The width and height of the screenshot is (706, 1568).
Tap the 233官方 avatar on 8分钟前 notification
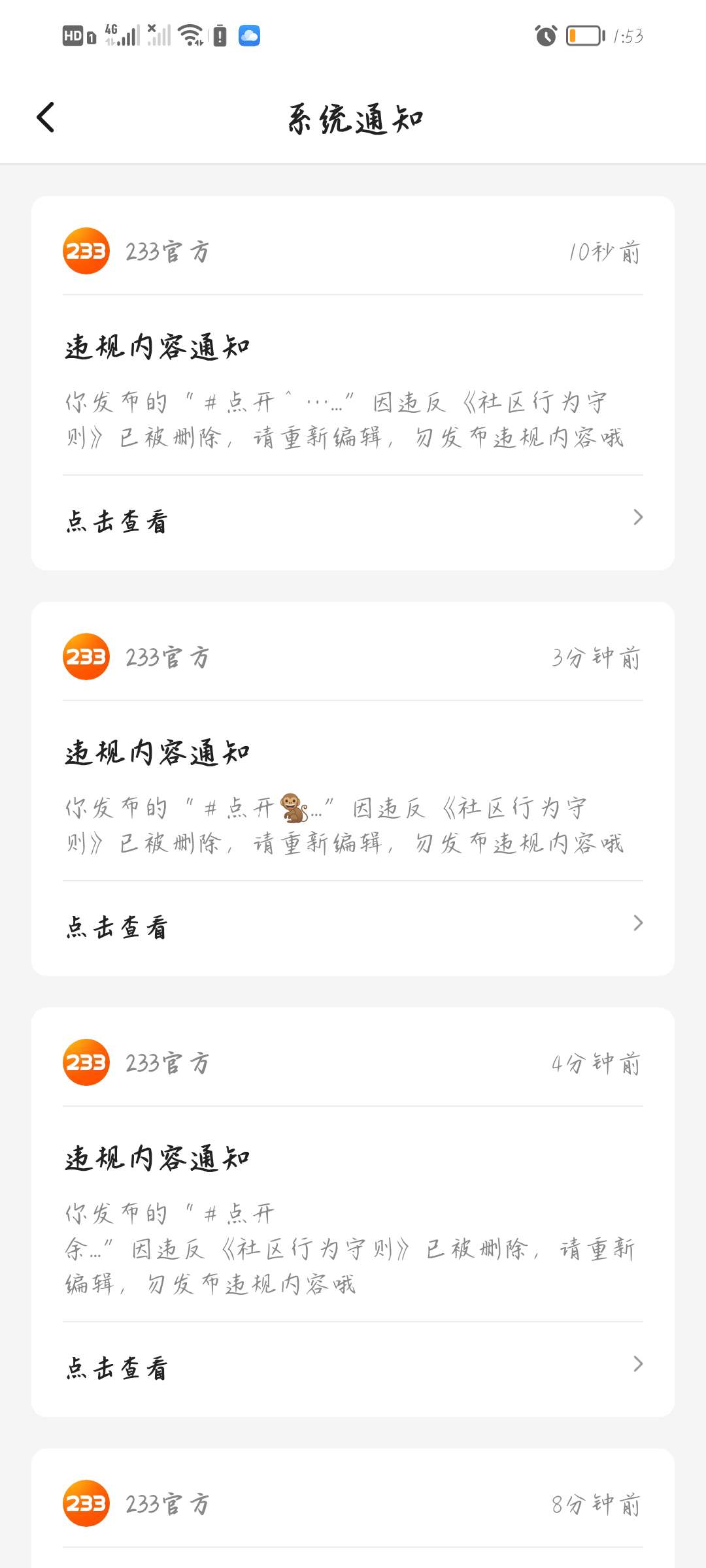tap(86, 1503)
